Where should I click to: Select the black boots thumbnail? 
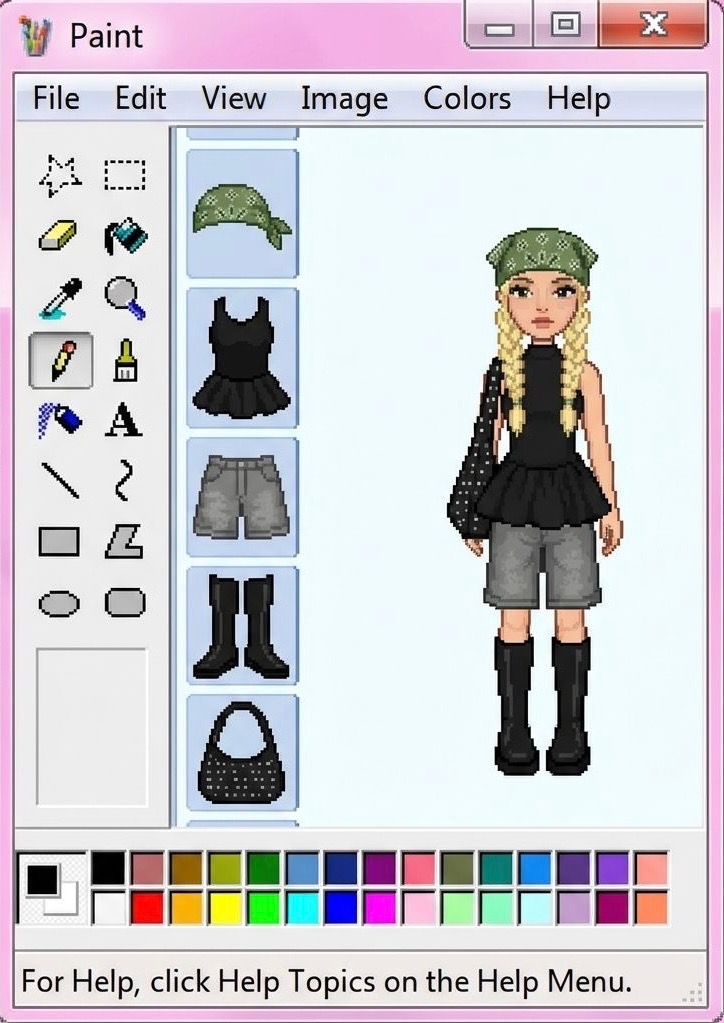[241, 627]
